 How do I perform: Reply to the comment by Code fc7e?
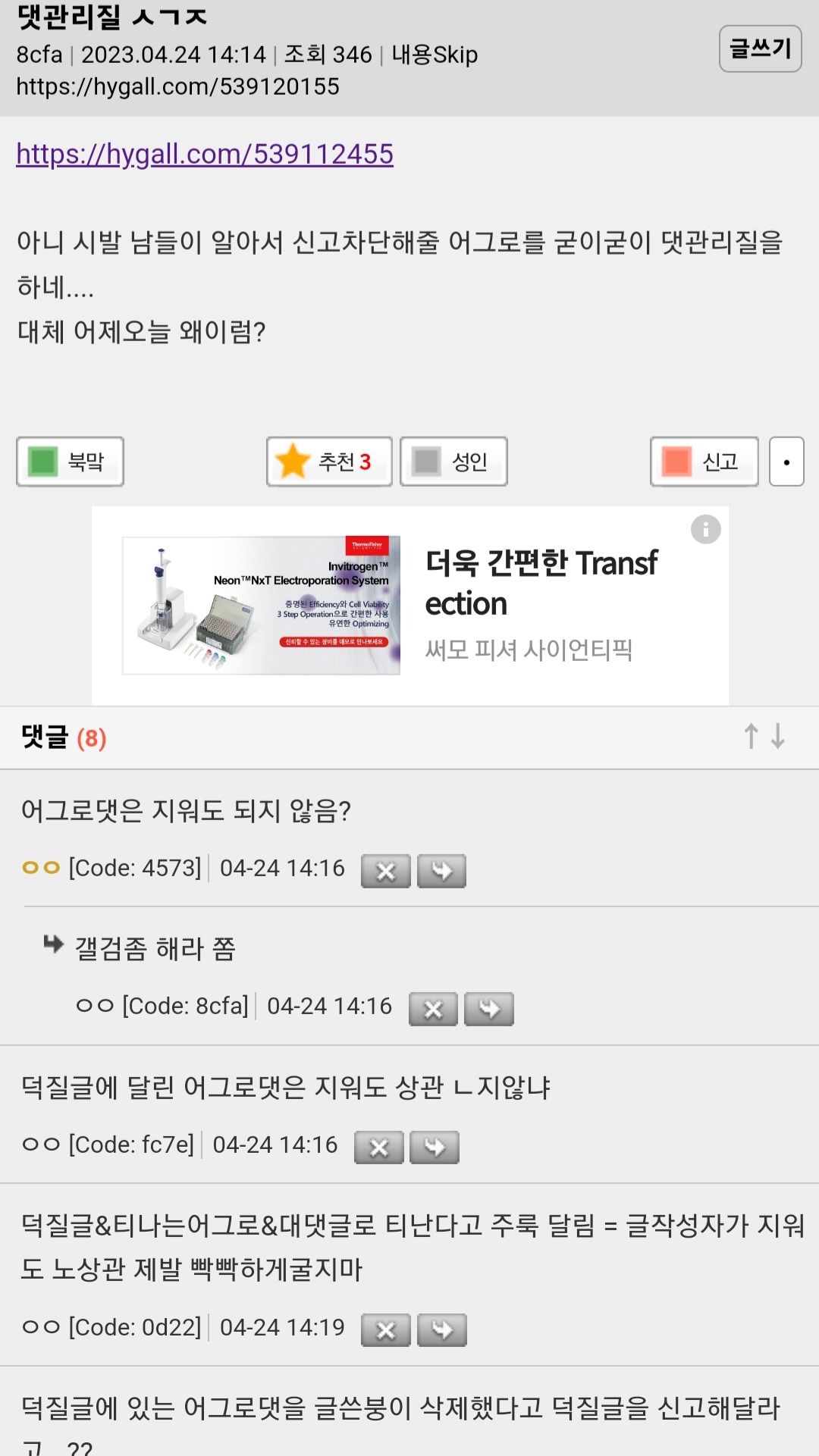435,1148
